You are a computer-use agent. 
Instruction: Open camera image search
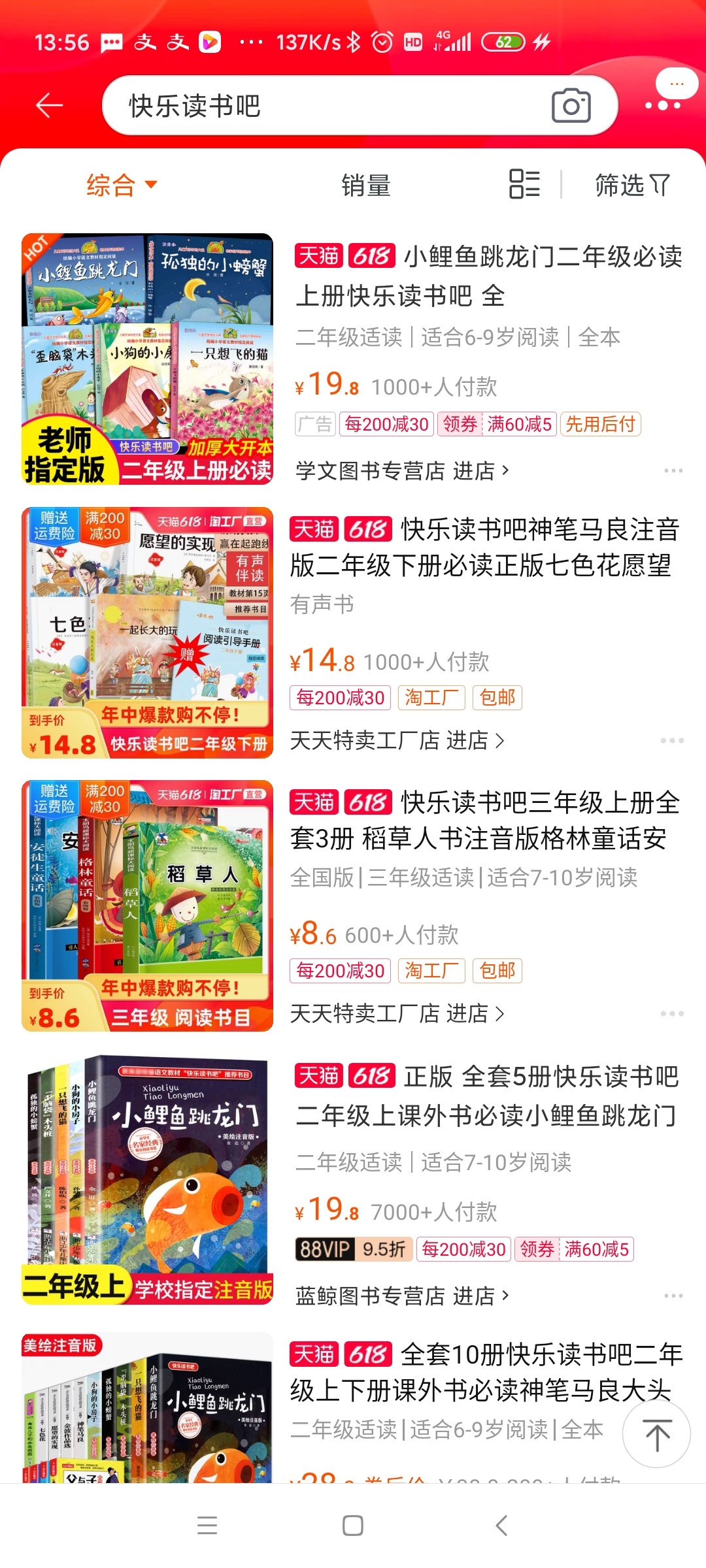571,106
